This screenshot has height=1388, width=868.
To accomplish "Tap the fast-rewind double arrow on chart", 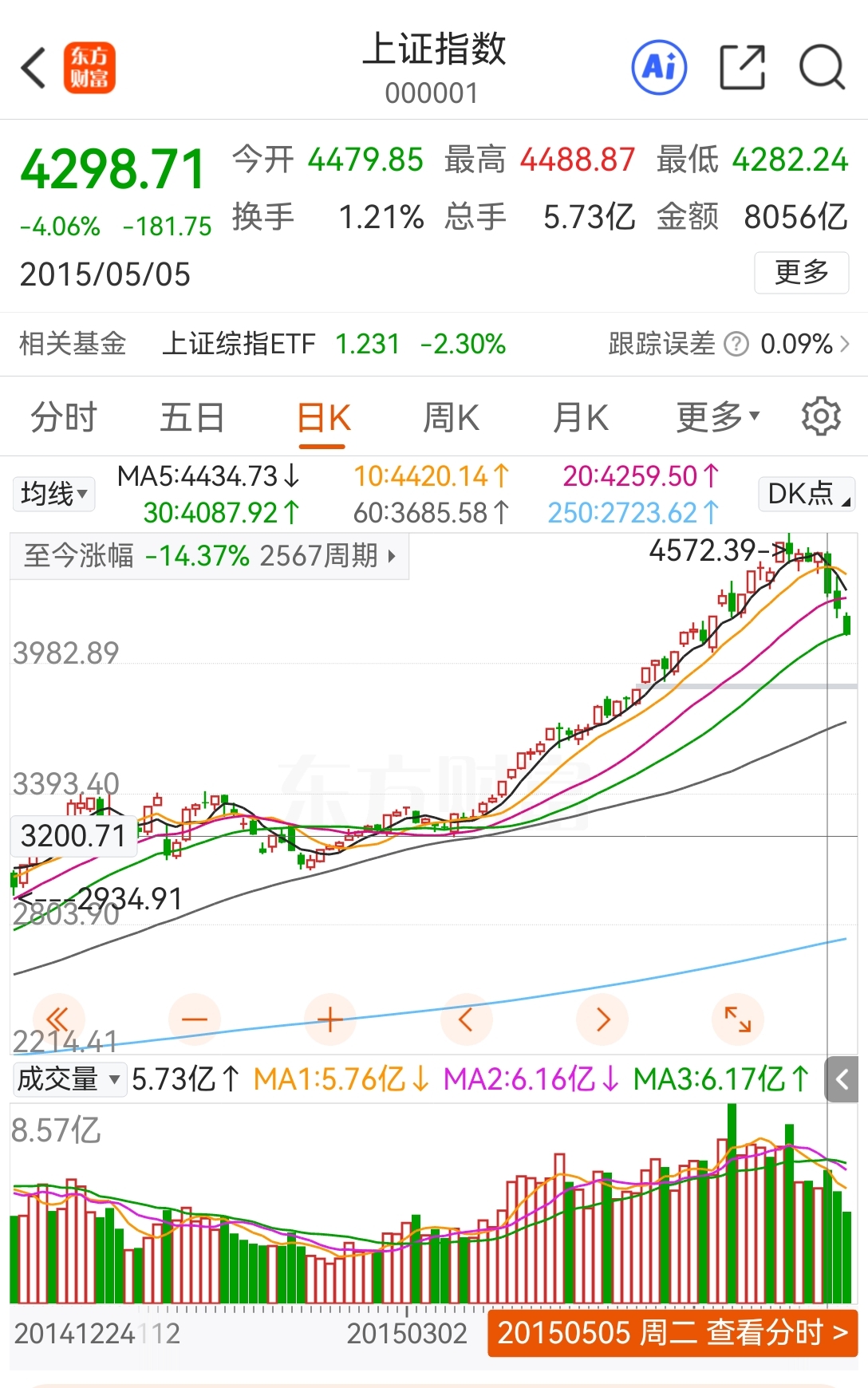I will 56,1019.
